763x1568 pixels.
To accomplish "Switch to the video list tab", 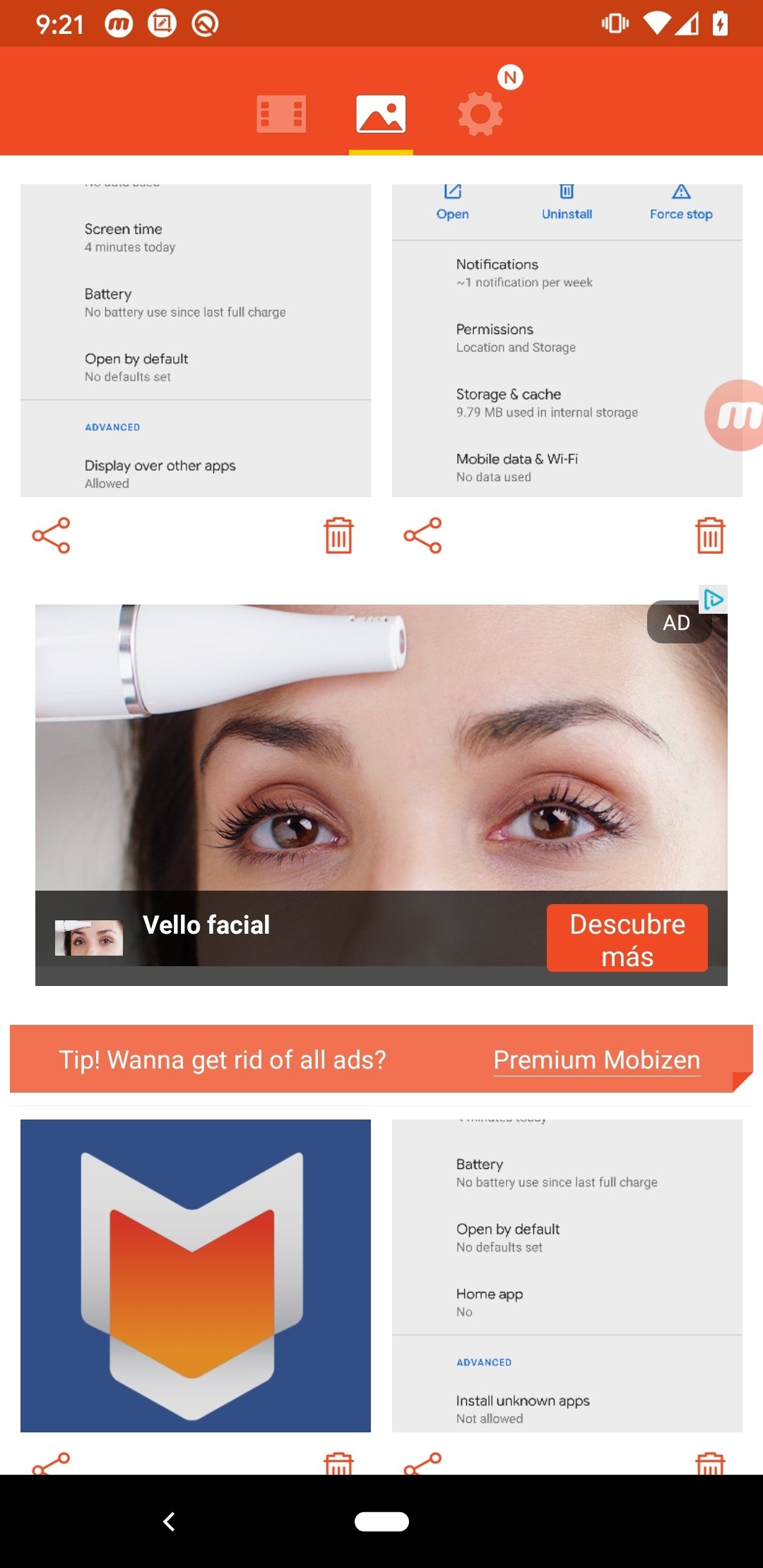I will pos(281,114).
